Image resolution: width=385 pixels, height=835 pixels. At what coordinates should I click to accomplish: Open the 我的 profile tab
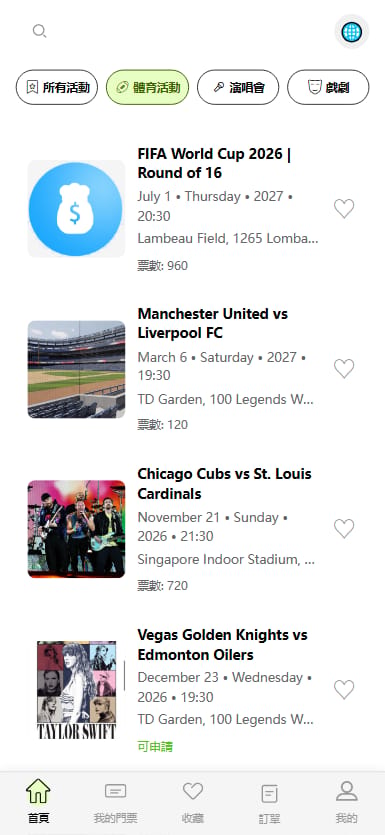(x=347, y=801)
